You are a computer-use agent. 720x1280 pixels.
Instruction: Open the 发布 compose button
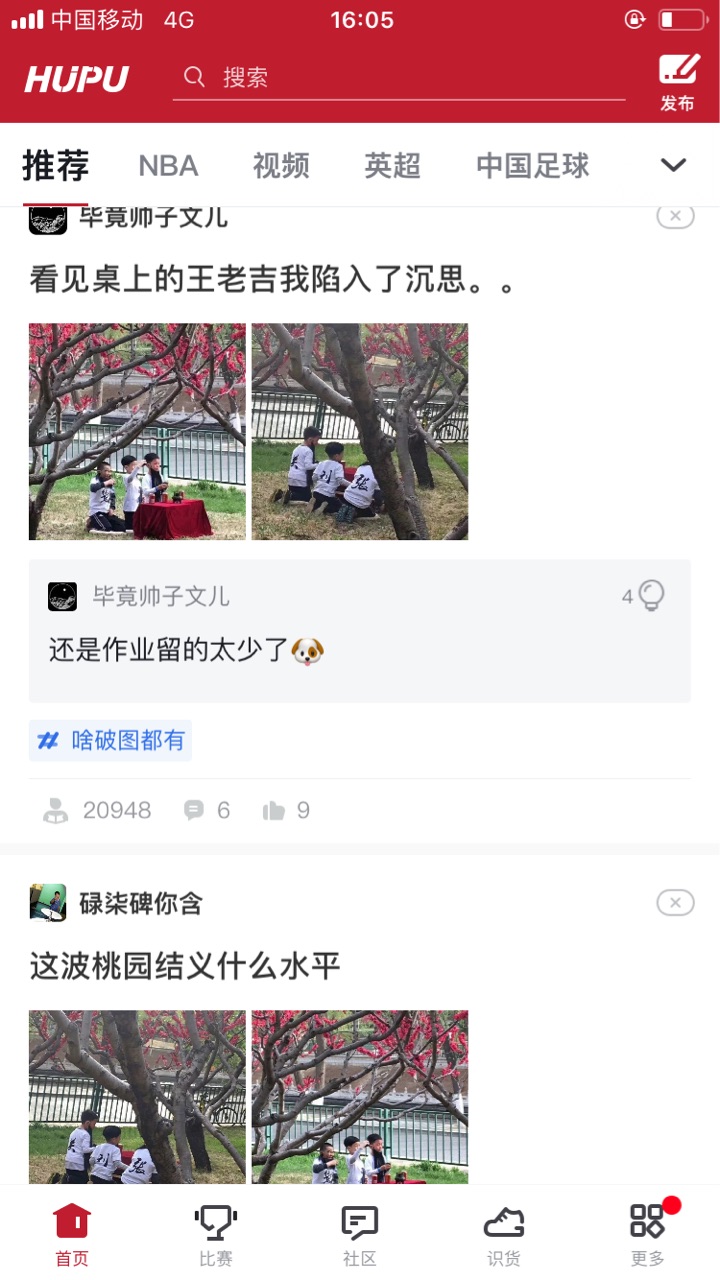coord(677,82)
